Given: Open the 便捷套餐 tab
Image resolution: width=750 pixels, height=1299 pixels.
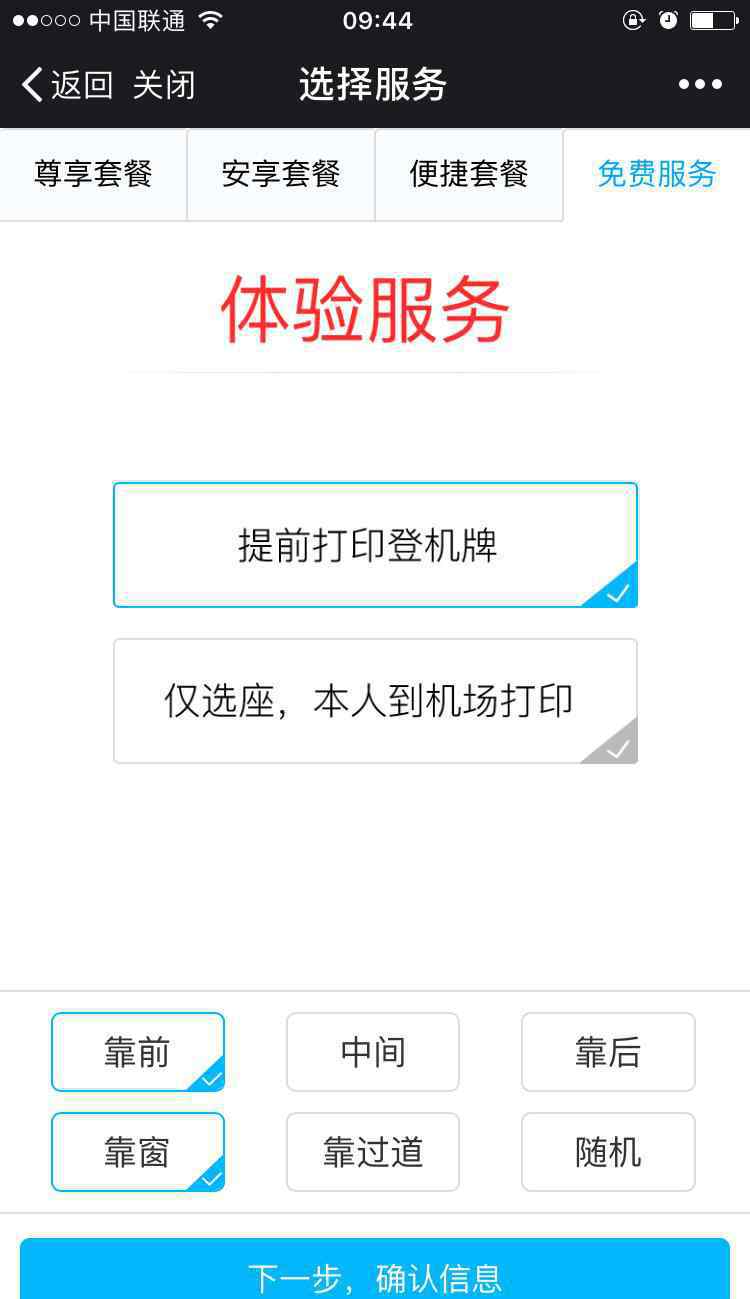Looking at the screenshot, I should pyautogui.click(x=469, y=174).
